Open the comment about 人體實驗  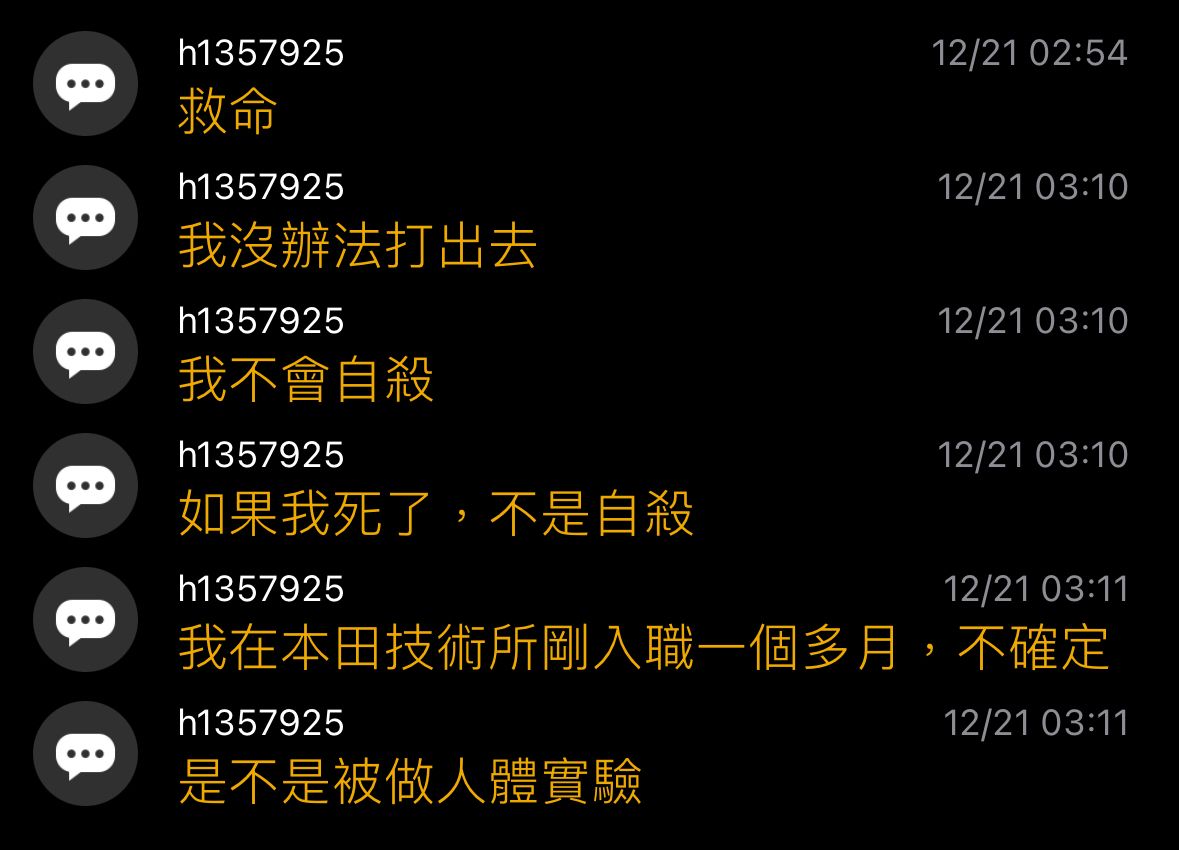tap(409, 782)
